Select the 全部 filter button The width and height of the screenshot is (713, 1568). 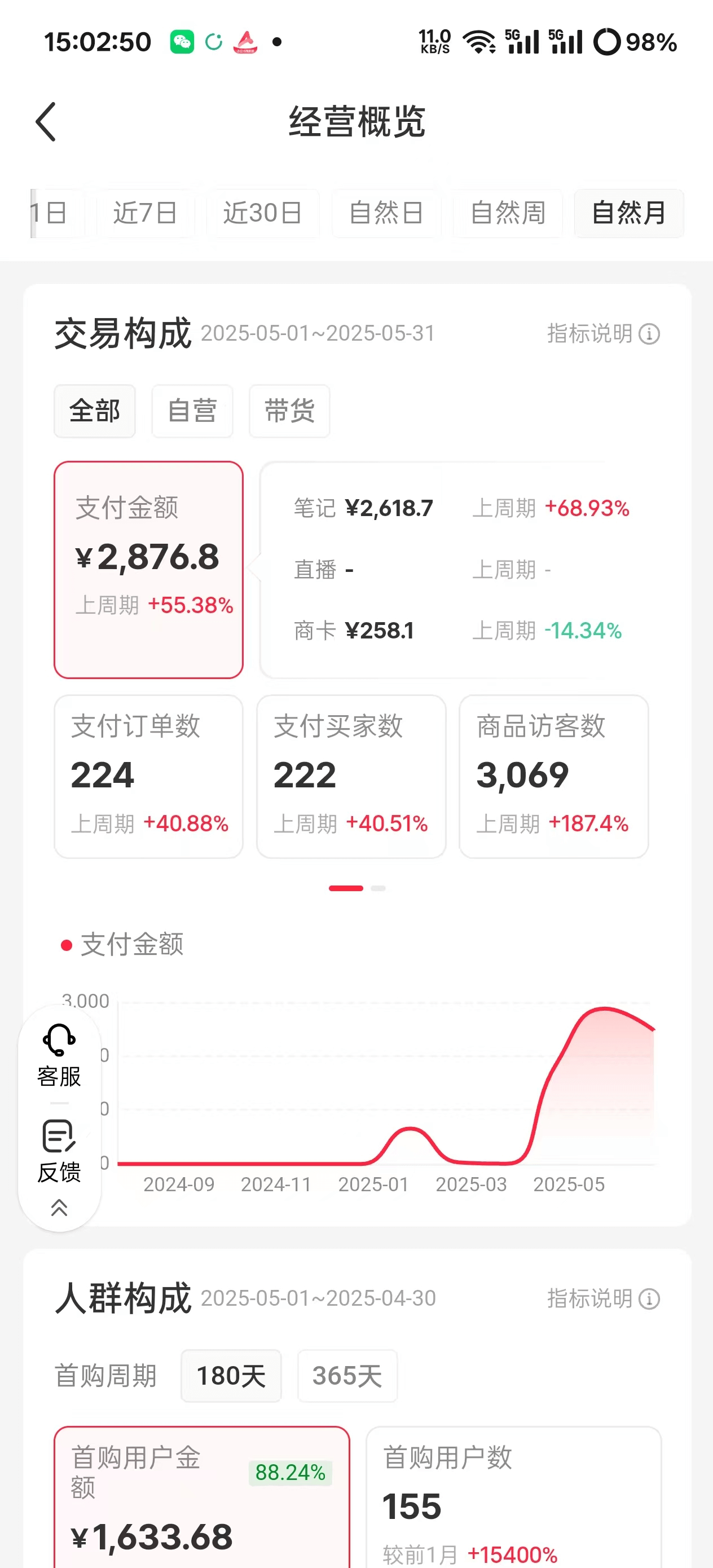94,412
